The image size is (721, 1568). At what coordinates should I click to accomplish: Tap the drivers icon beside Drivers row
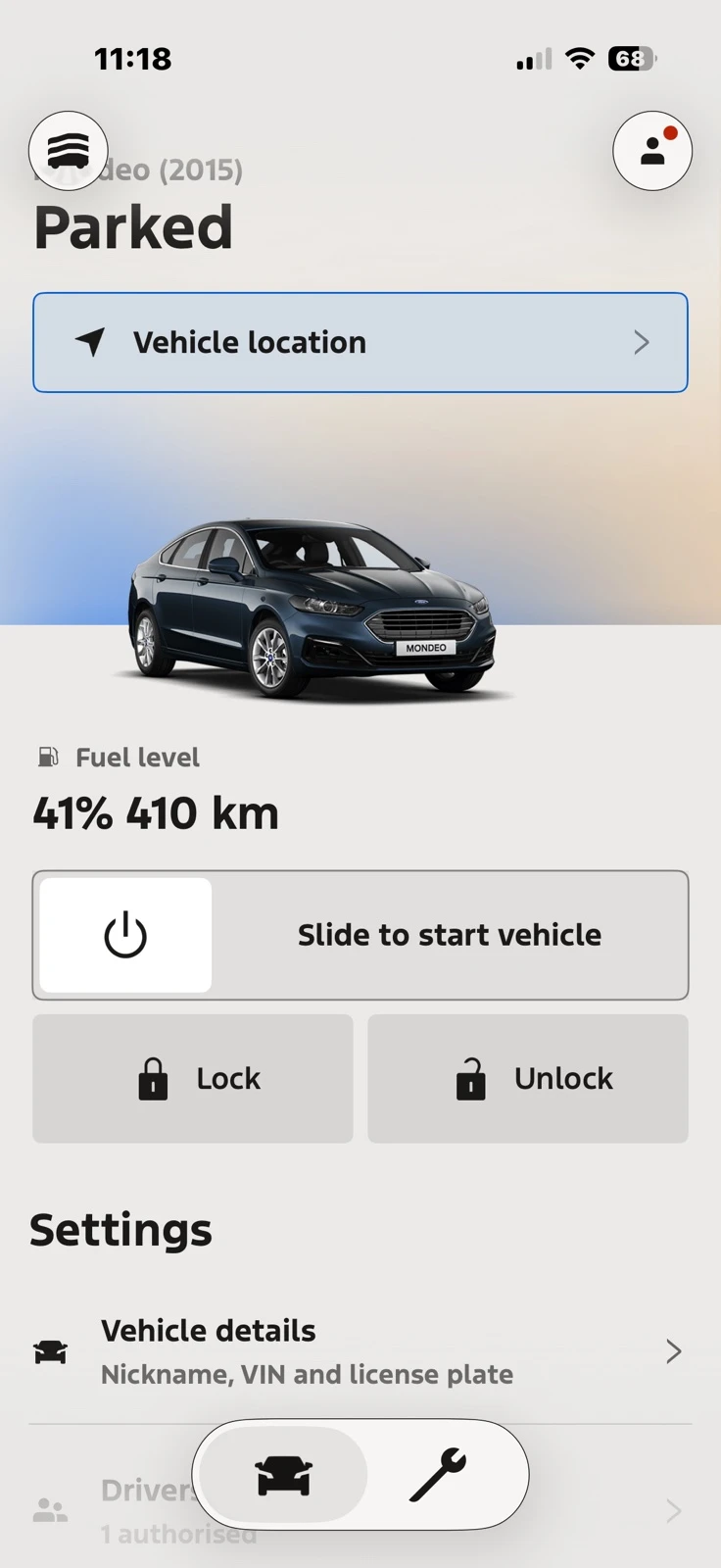click(x=50, y=1509)
